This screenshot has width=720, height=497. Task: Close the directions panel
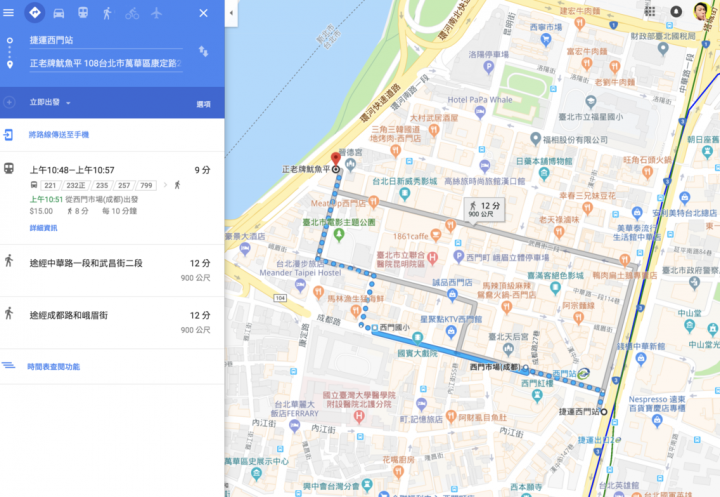203,13
